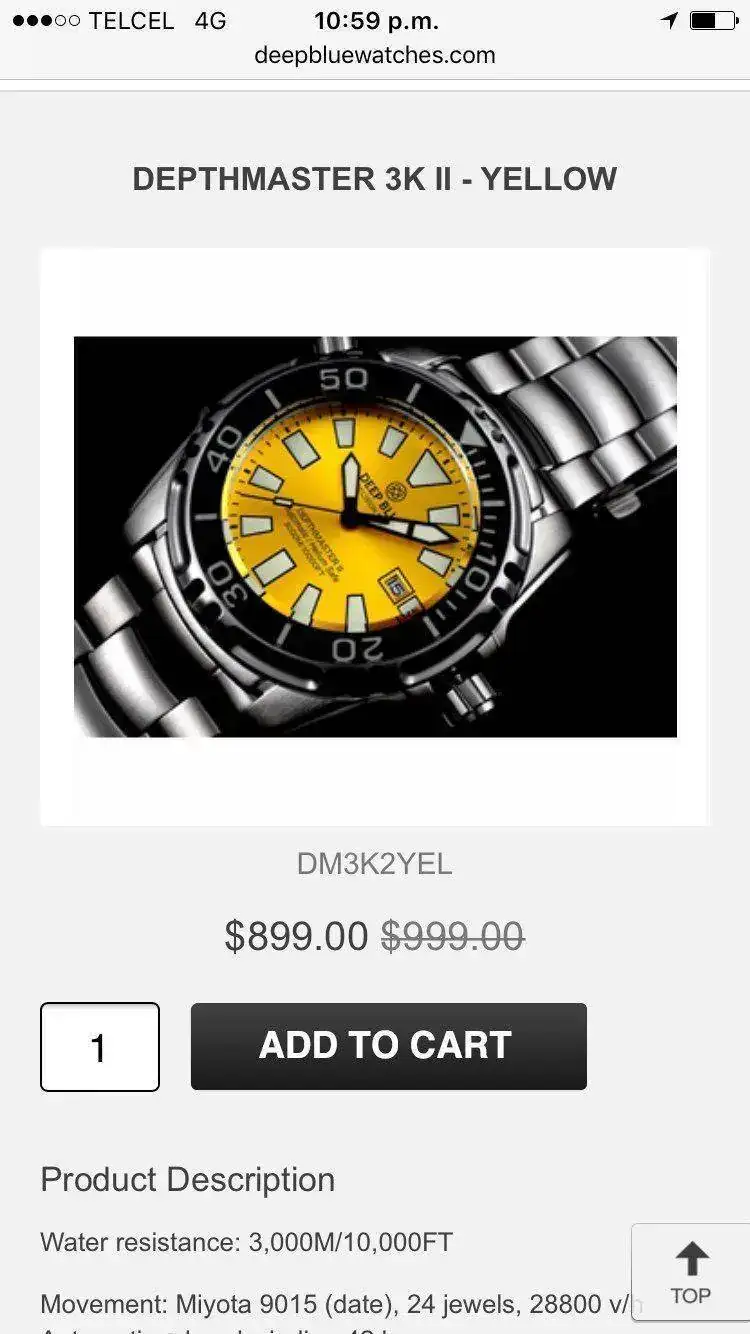Edit the quantity field

(x=99, y=1047)
